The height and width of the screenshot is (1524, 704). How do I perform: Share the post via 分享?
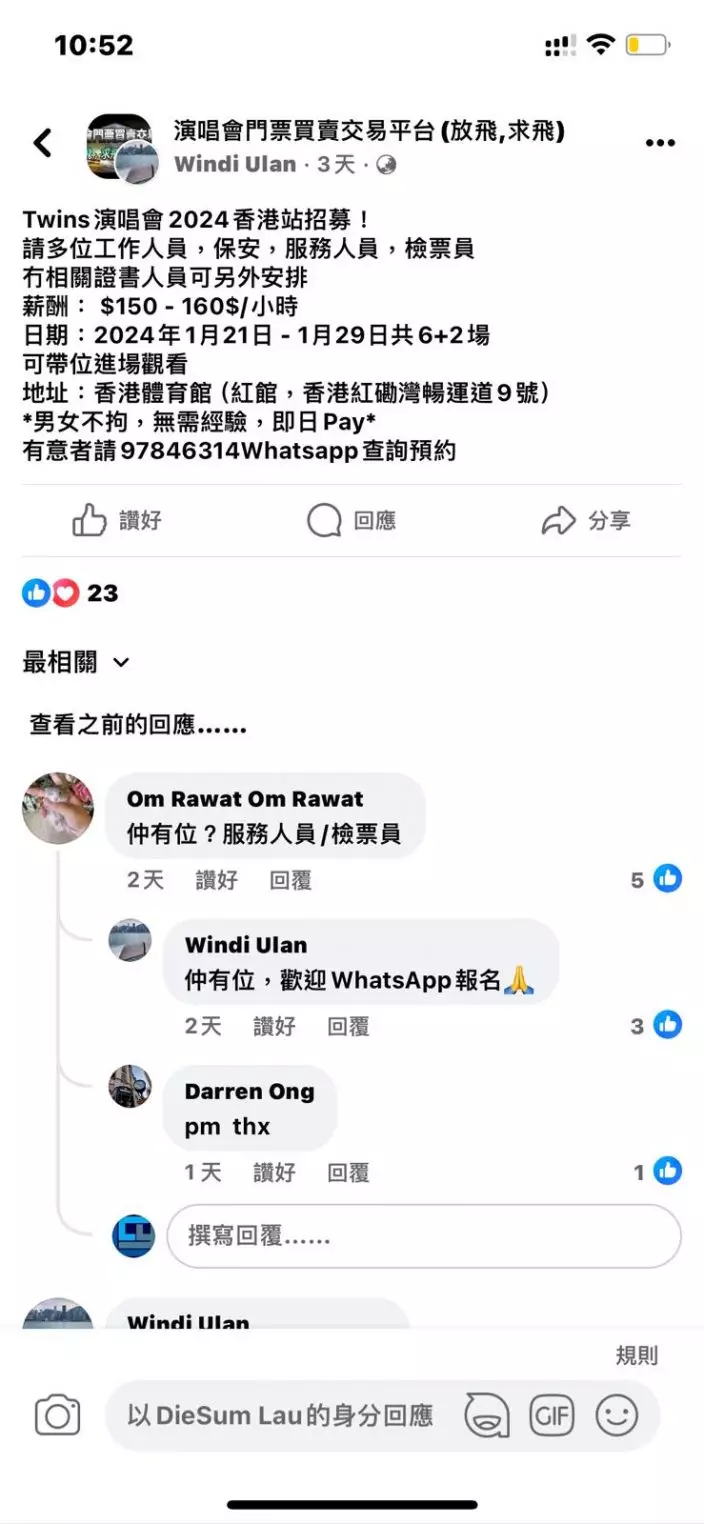click(x=586, y=520)
